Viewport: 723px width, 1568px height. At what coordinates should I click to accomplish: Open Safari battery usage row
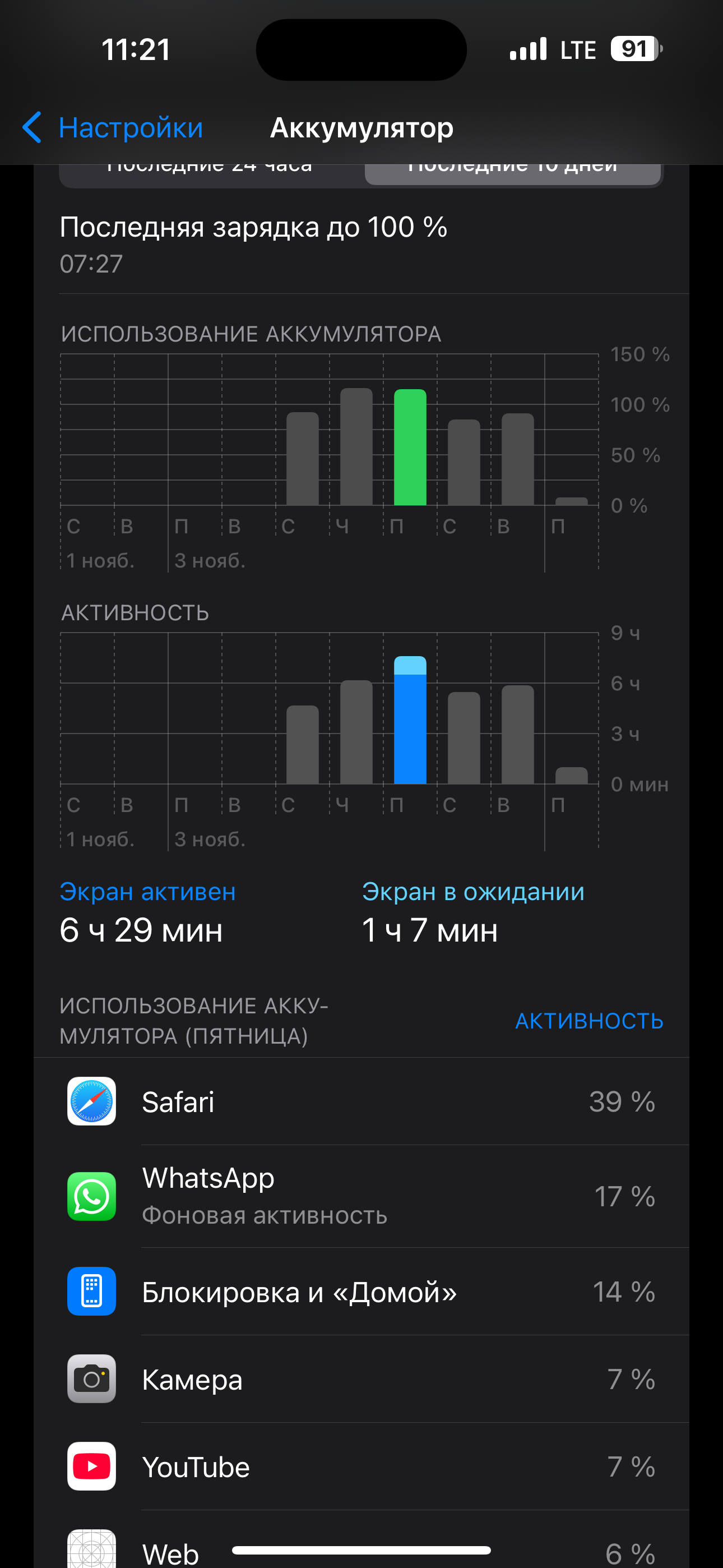point(361,1102)
